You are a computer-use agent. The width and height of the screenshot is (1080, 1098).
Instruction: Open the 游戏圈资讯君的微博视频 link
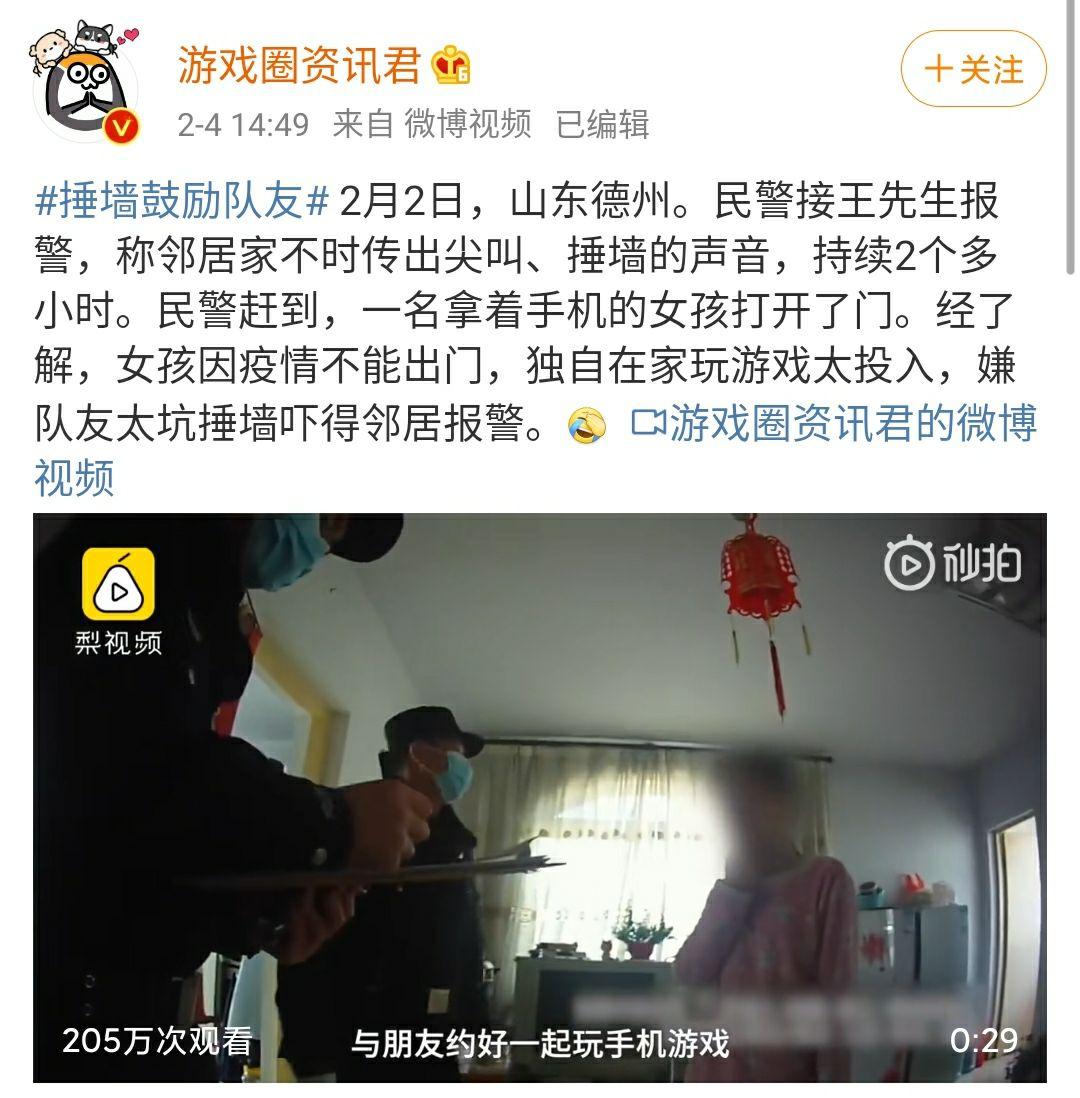tap(833, 424)
